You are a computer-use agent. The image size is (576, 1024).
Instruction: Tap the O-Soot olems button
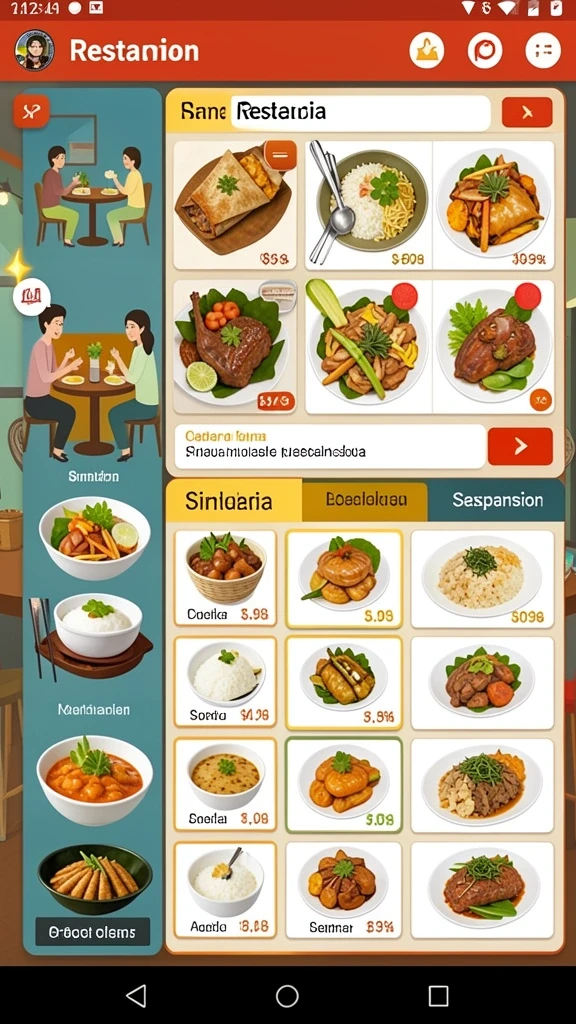[92, 932]
